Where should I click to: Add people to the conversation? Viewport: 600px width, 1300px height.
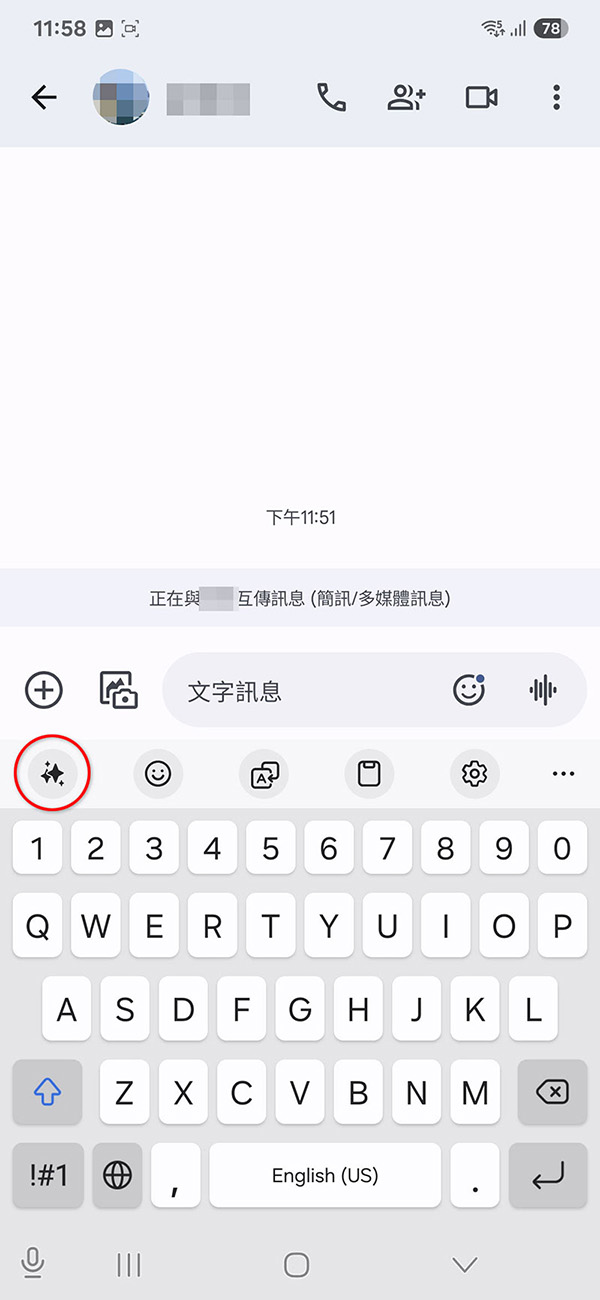(406, 97)
